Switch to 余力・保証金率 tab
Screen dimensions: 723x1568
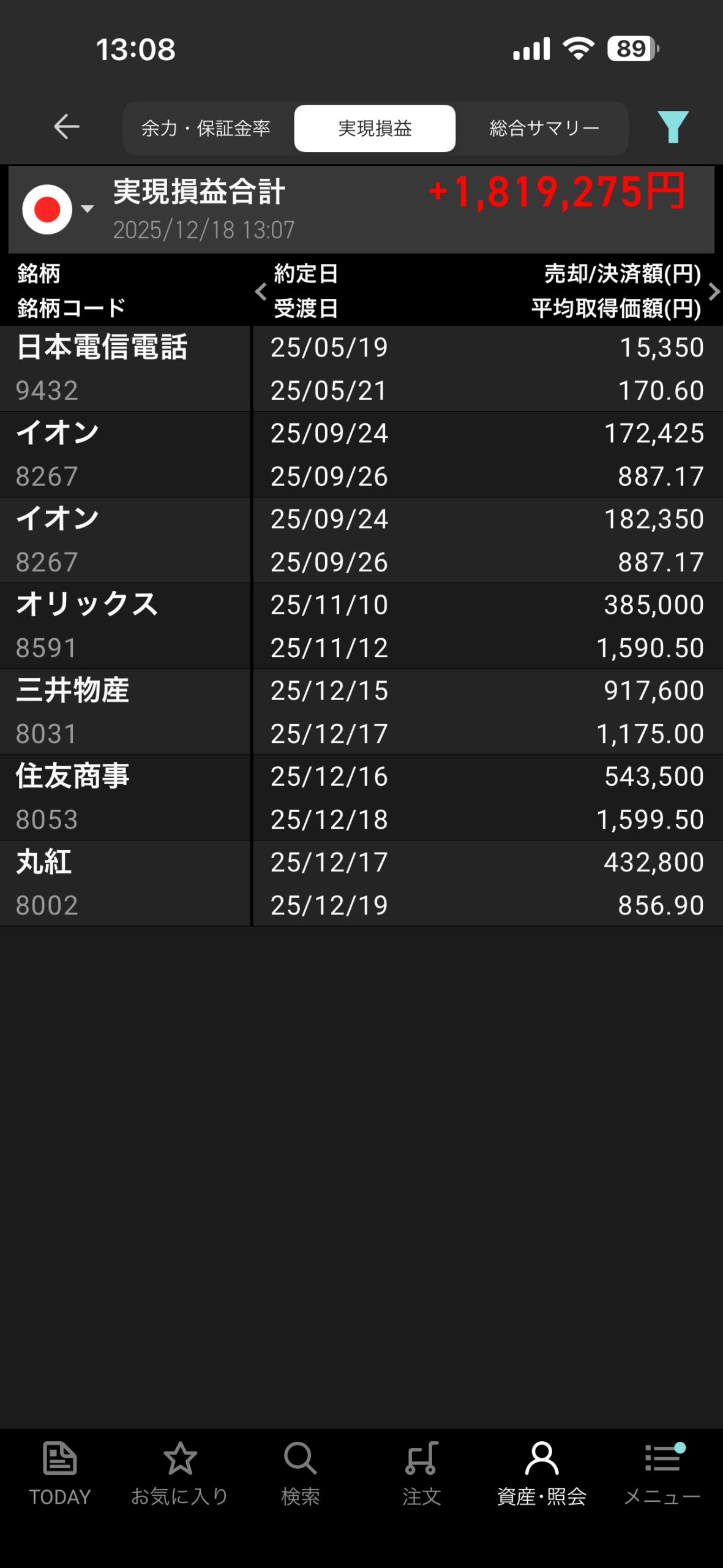(x=206, y=129)
